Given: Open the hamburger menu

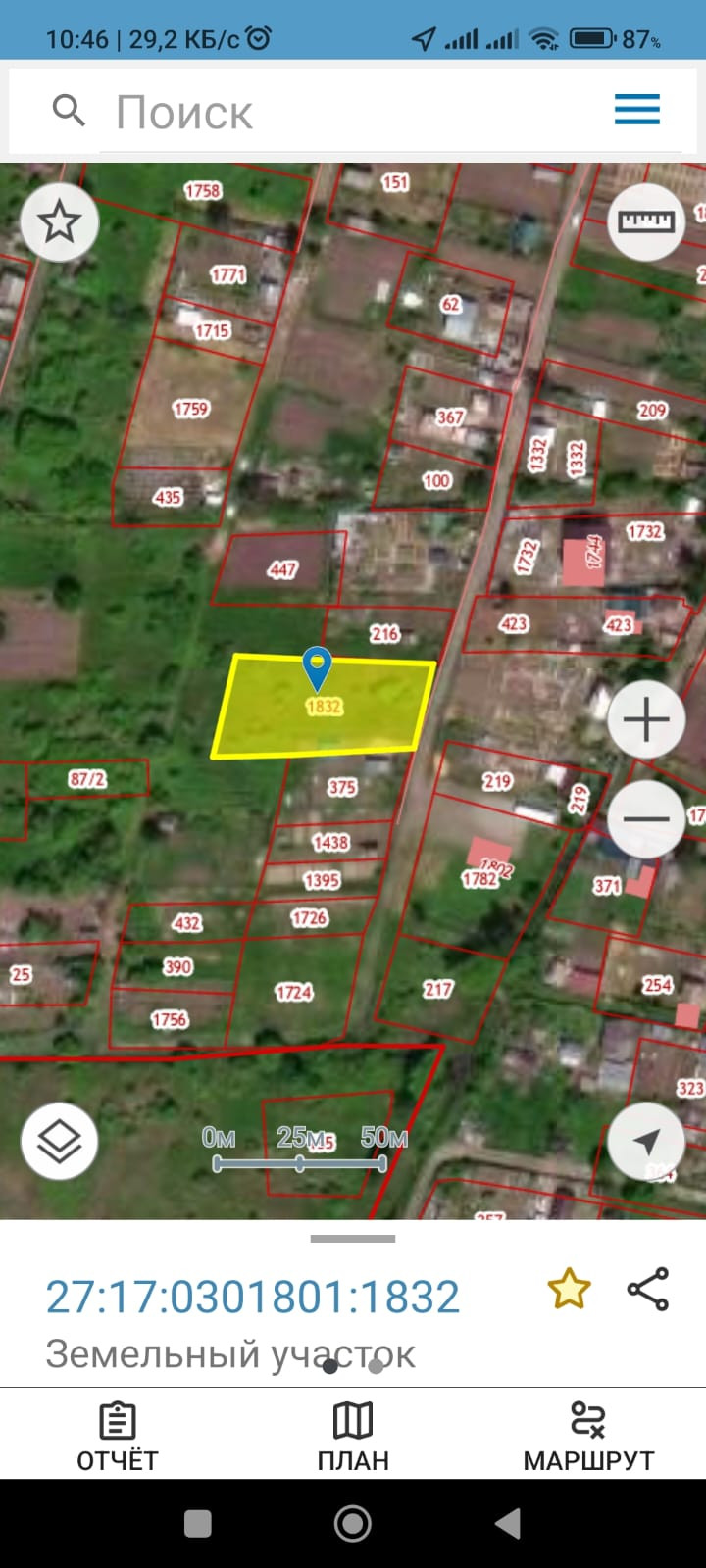Looking at the screenshot, I should (637, 109).
